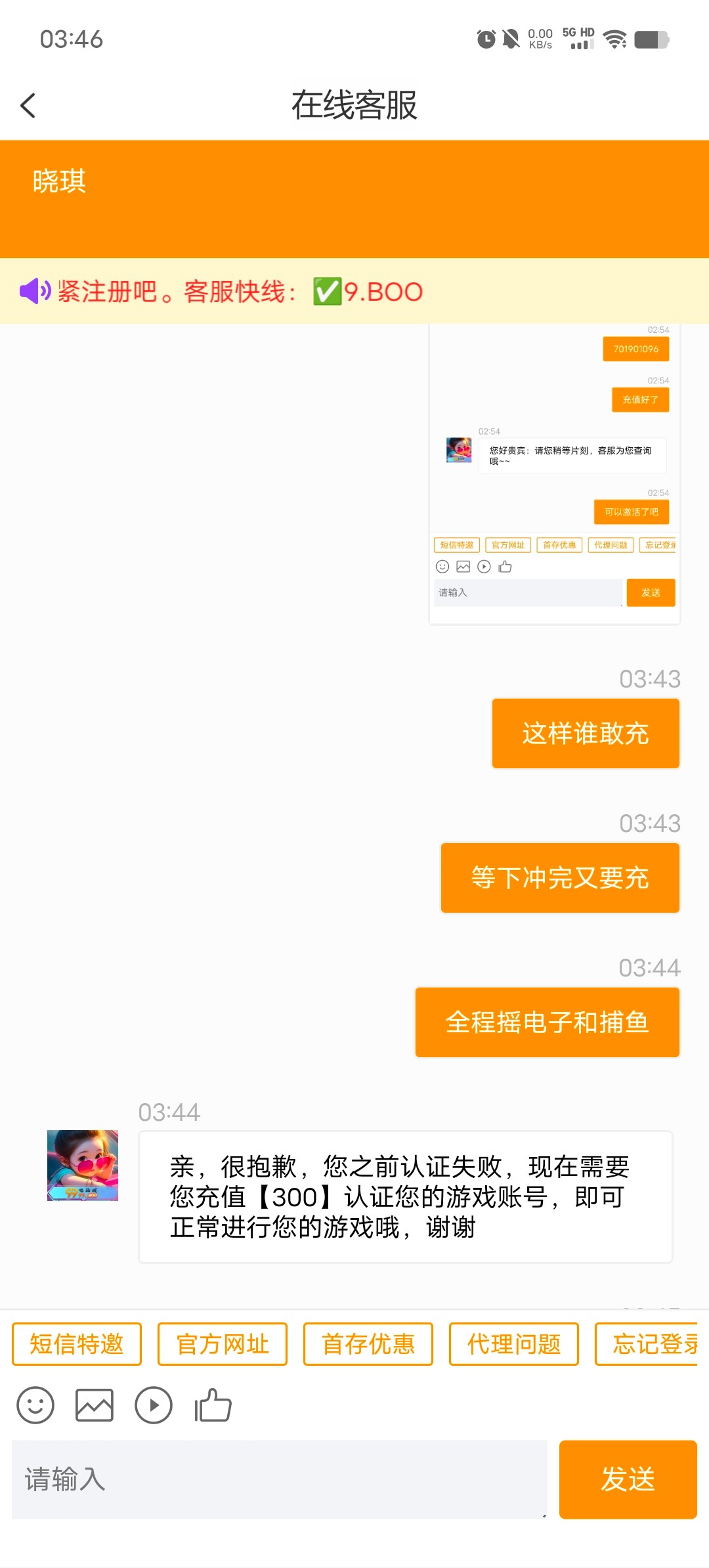The height and width of the screenshot is (1568, 709).
Task: Click the speaker icon on the announcement banner
Action: [x=34, y=291]
